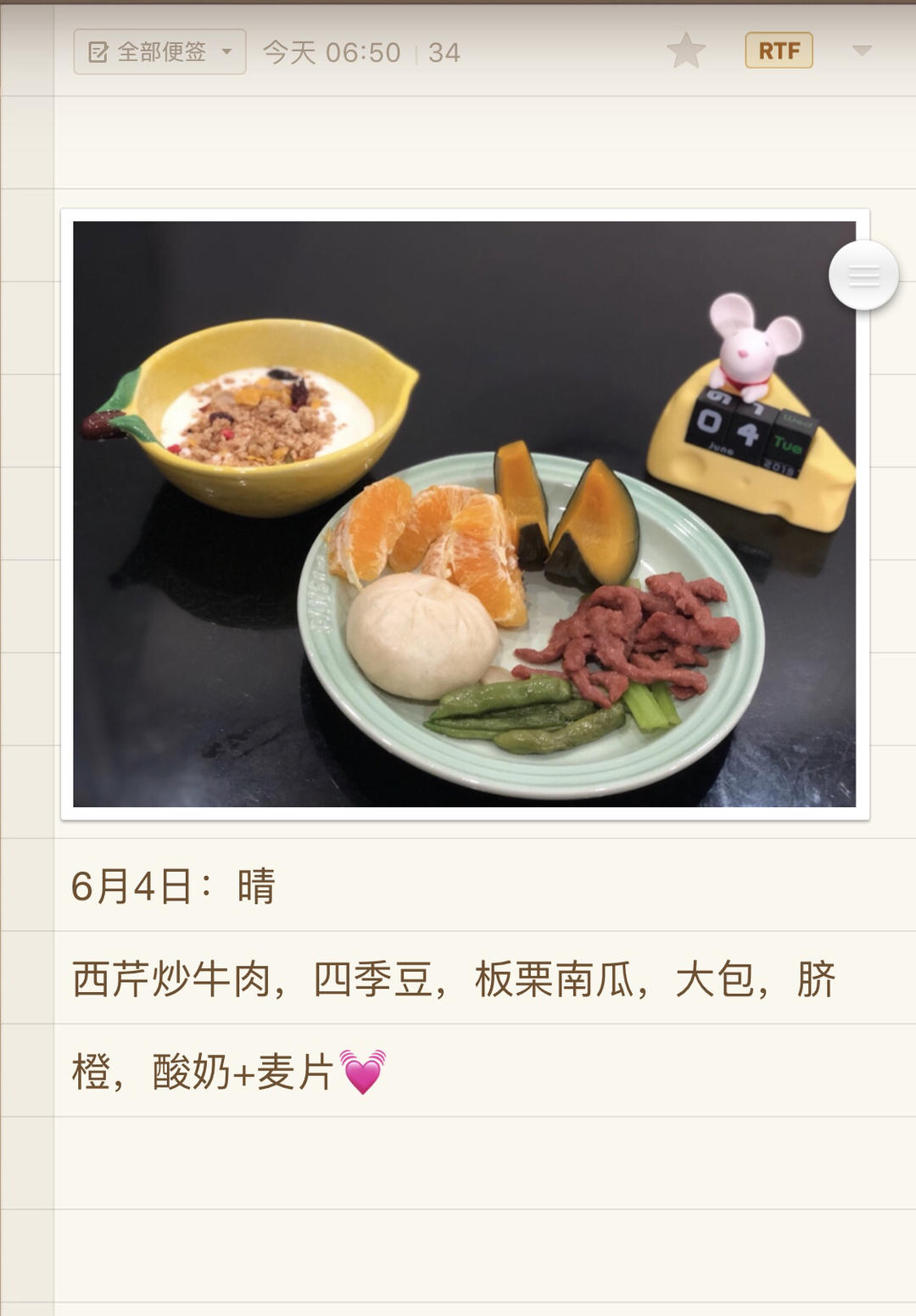Image resolution: width=916 pixels, height=1316 pixels.
Task: Tap the RTF format button
Action: click(779, 51)
